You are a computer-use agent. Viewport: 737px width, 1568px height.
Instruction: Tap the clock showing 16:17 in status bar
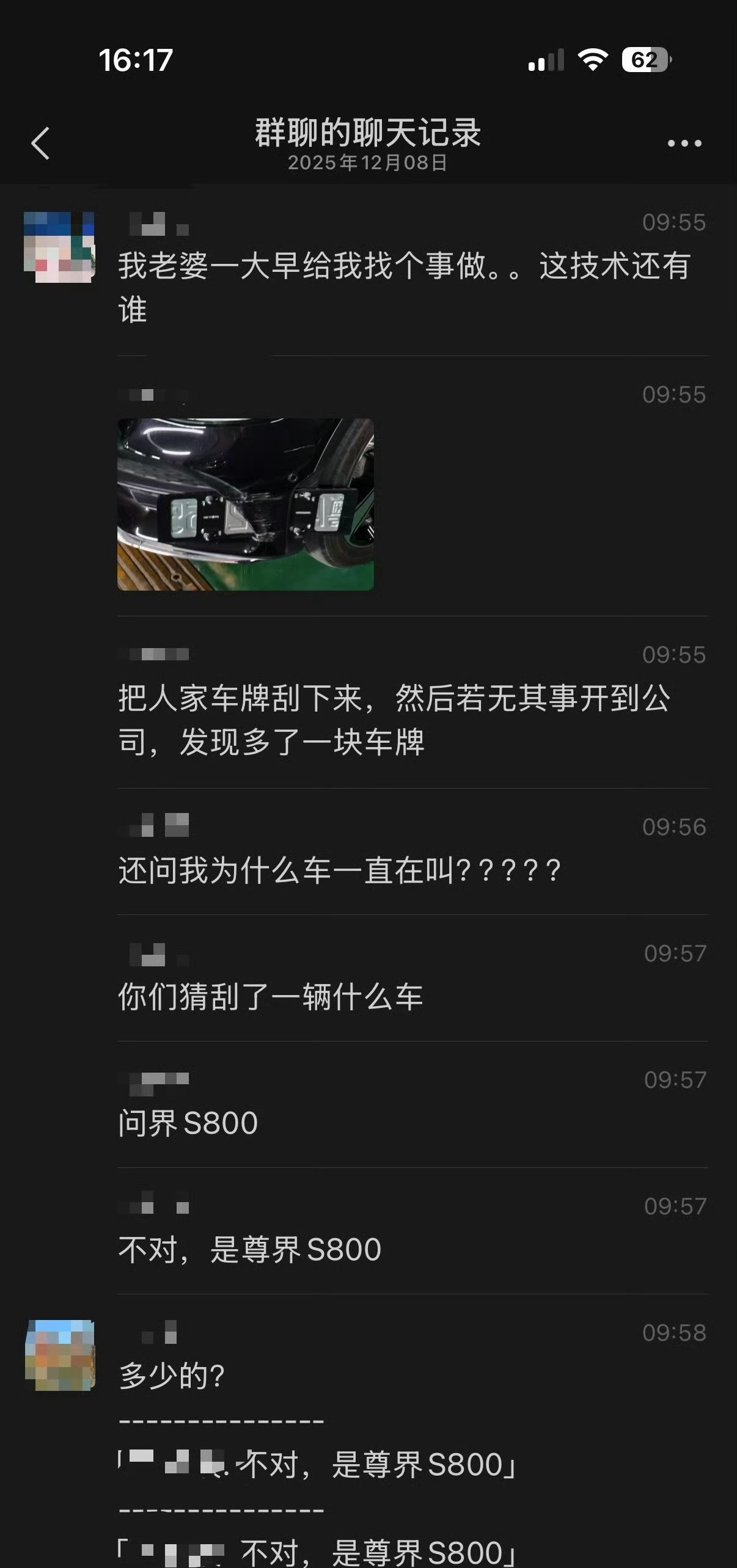pos(136,59)
